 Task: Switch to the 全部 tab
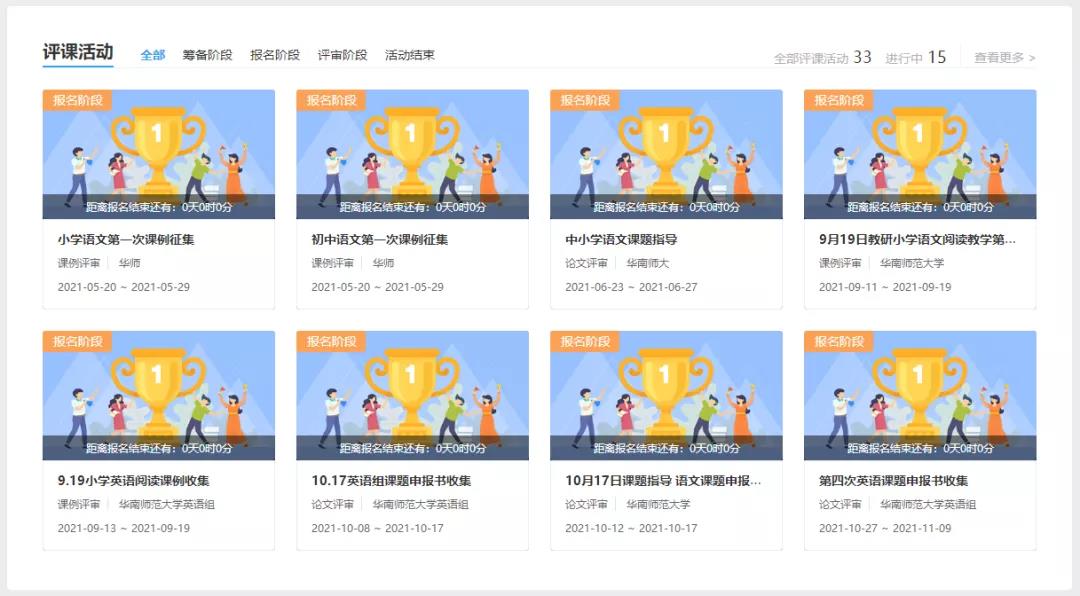[x=153, y=55]
